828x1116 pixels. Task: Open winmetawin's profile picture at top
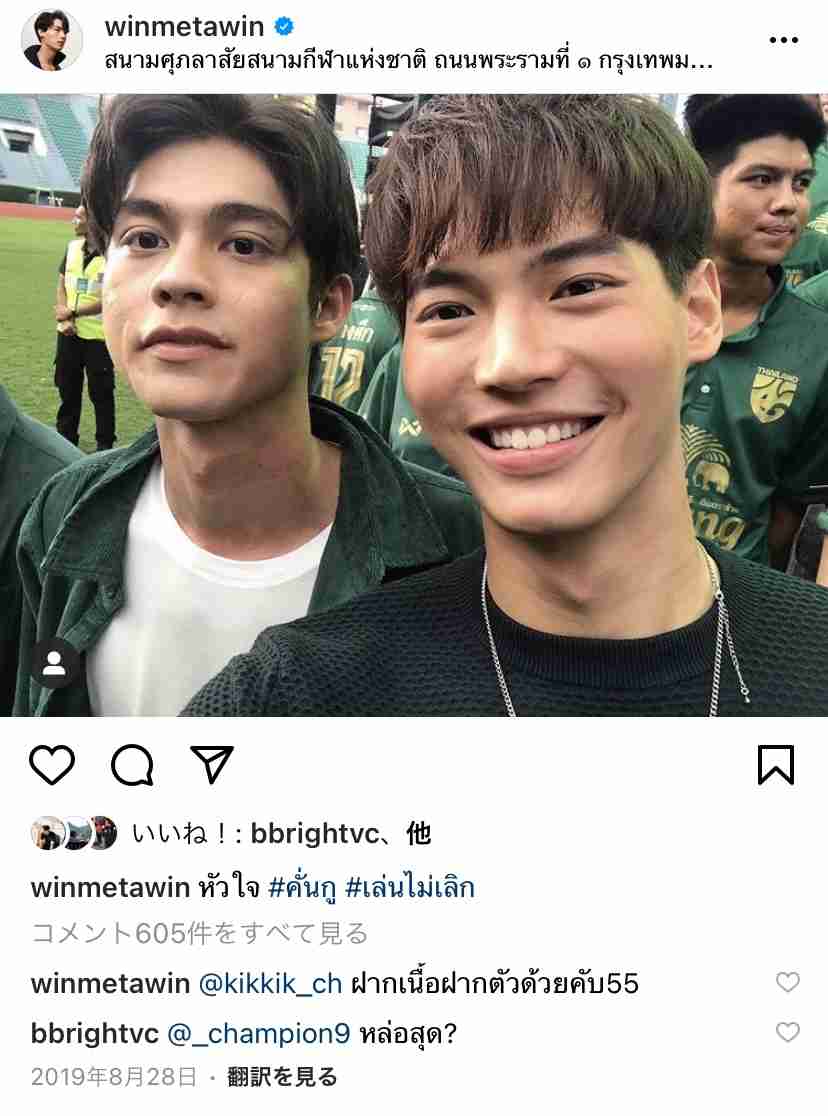click(52, 42)
